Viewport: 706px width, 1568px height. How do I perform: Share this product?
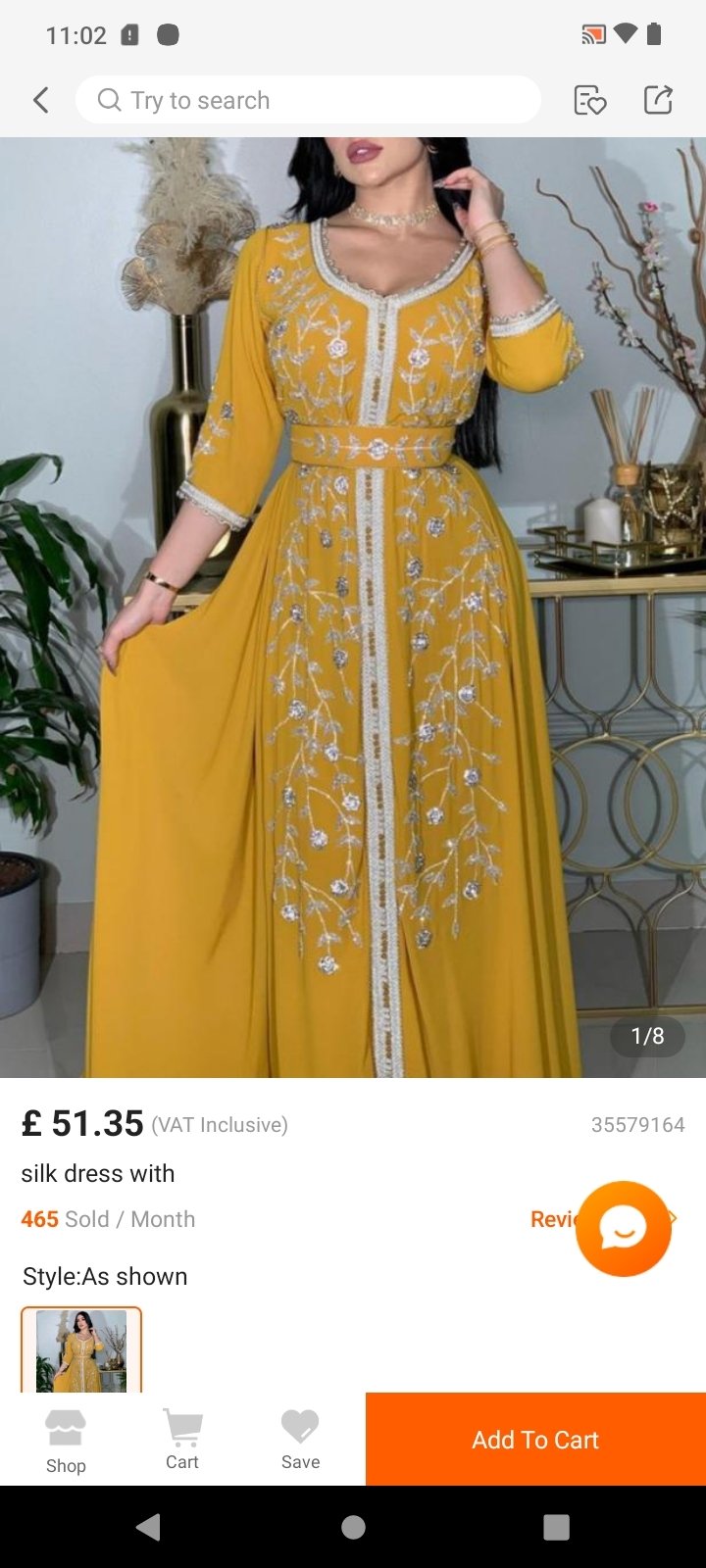(658, 100)
